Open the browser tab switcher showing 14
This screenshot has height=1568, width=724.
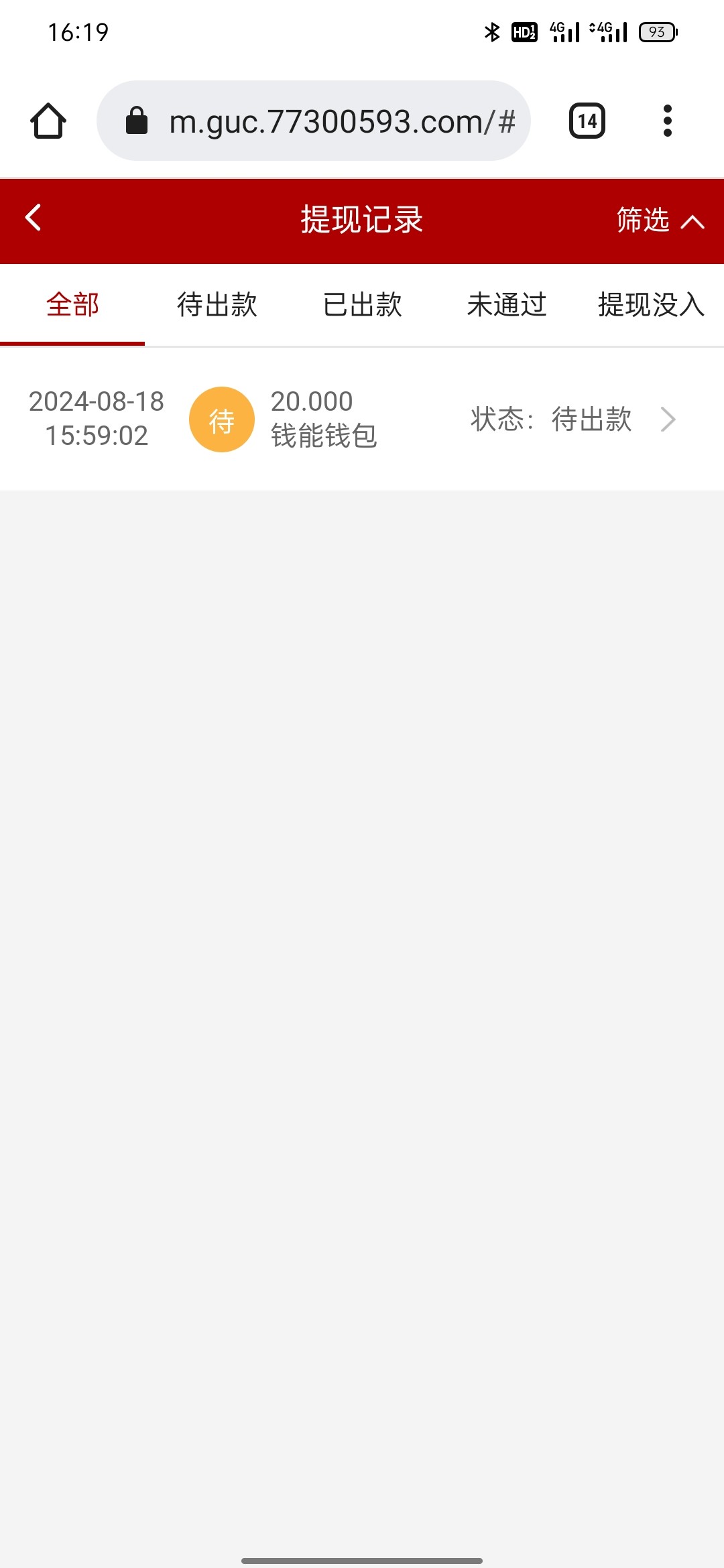click(587, 121)
